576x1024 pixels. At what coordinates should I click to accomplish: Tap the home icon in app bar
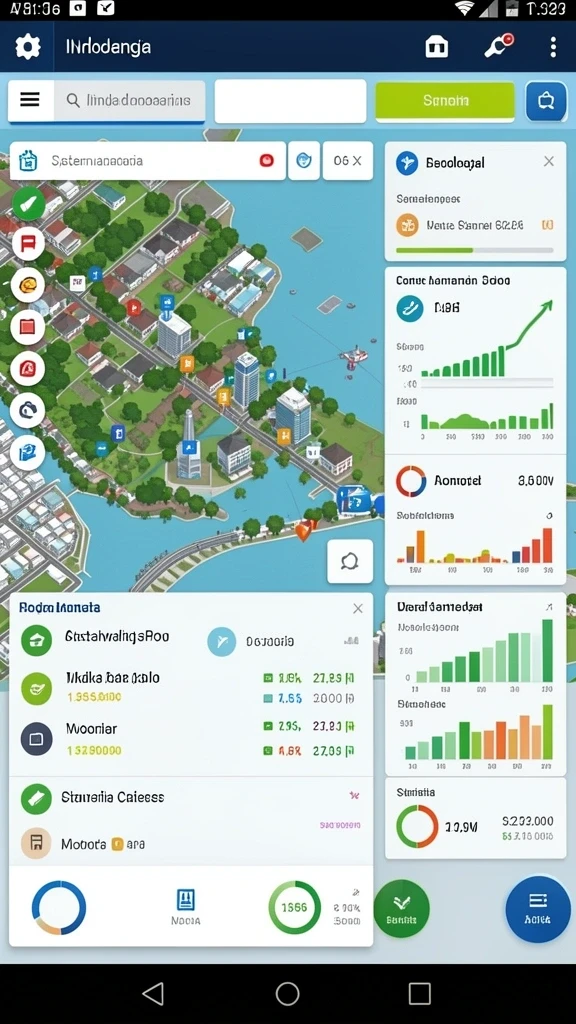[x=436, y=47]
